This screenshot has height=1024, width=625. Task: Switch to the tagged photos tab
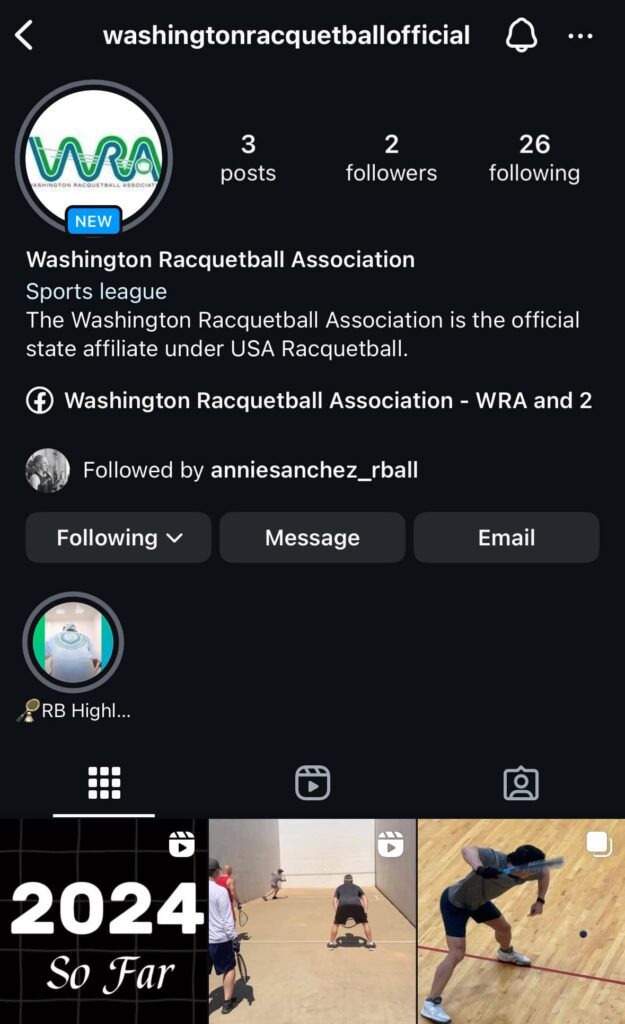pos(520,783)
